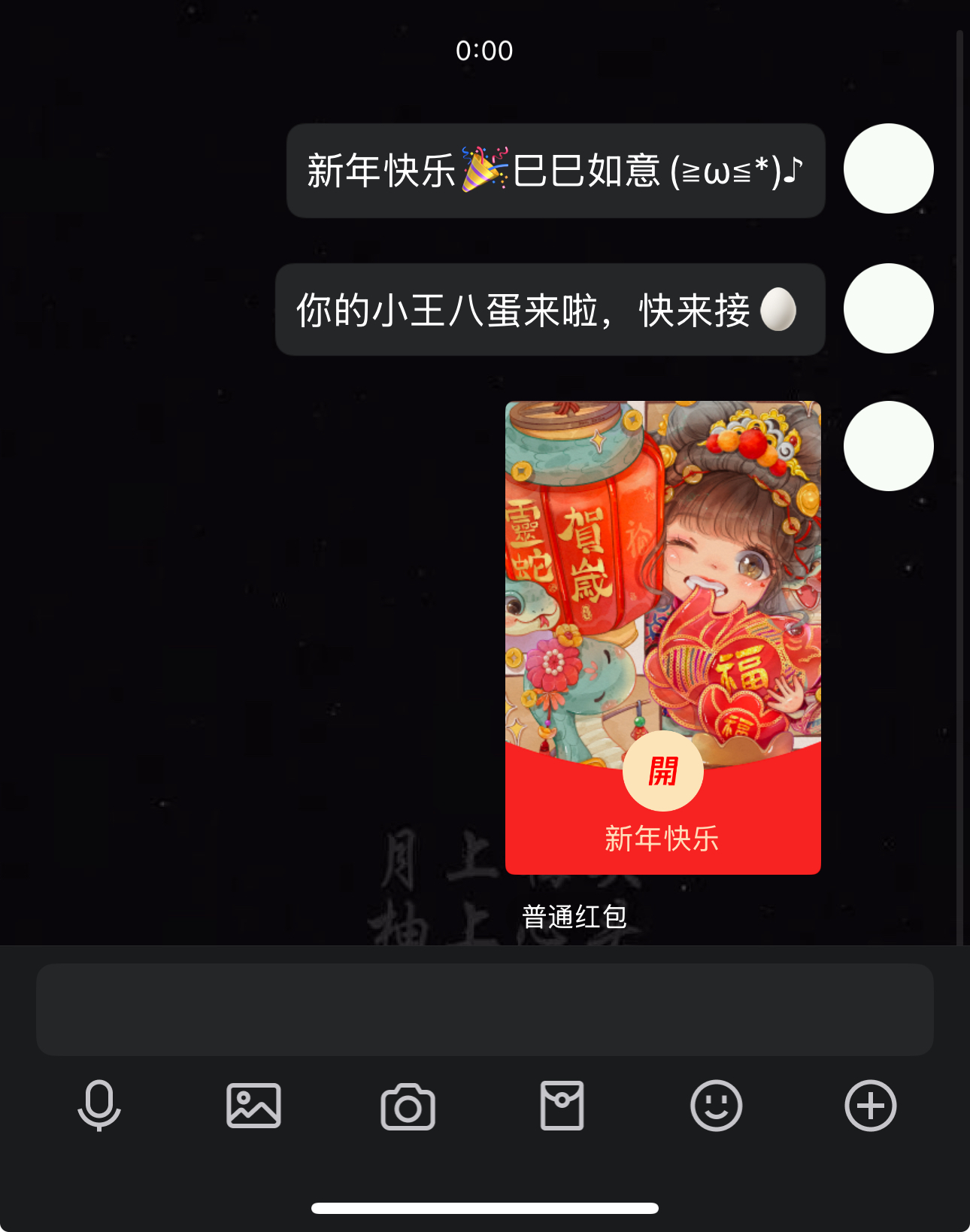Start voice input with microphone icon
Viewport: 970px width, 1232px height.
[99, 1106]
